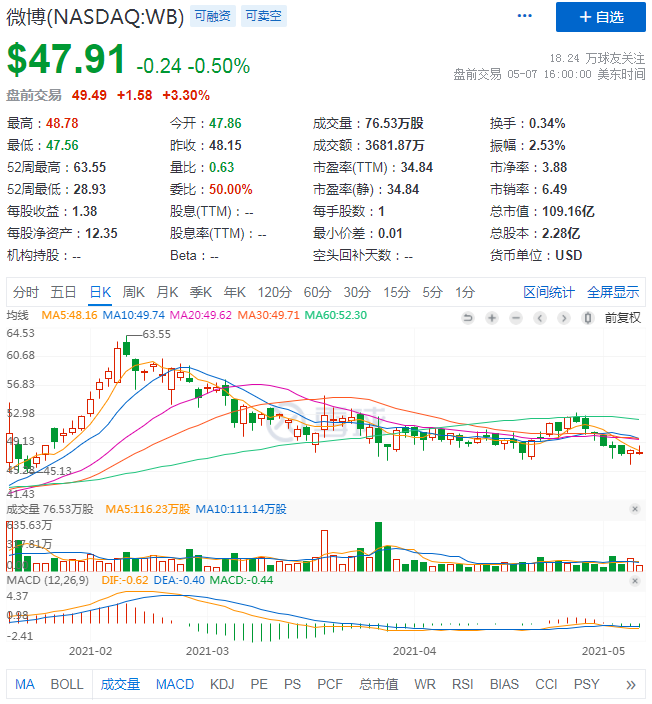Zoom in chart with plus icon
This screenshot has height=704, width=652.
[491, 317]
